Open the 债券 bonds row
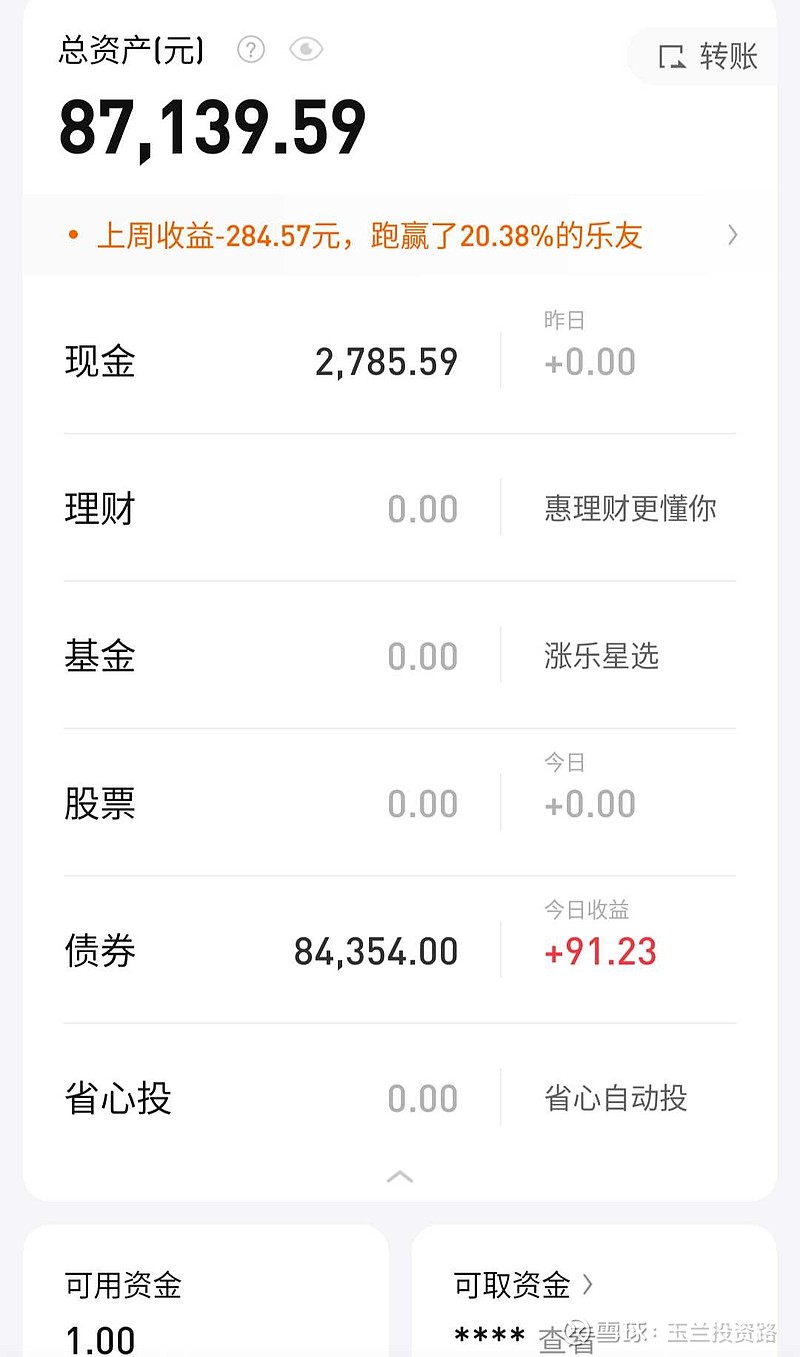800x1357 pixels. coord(400,950)
